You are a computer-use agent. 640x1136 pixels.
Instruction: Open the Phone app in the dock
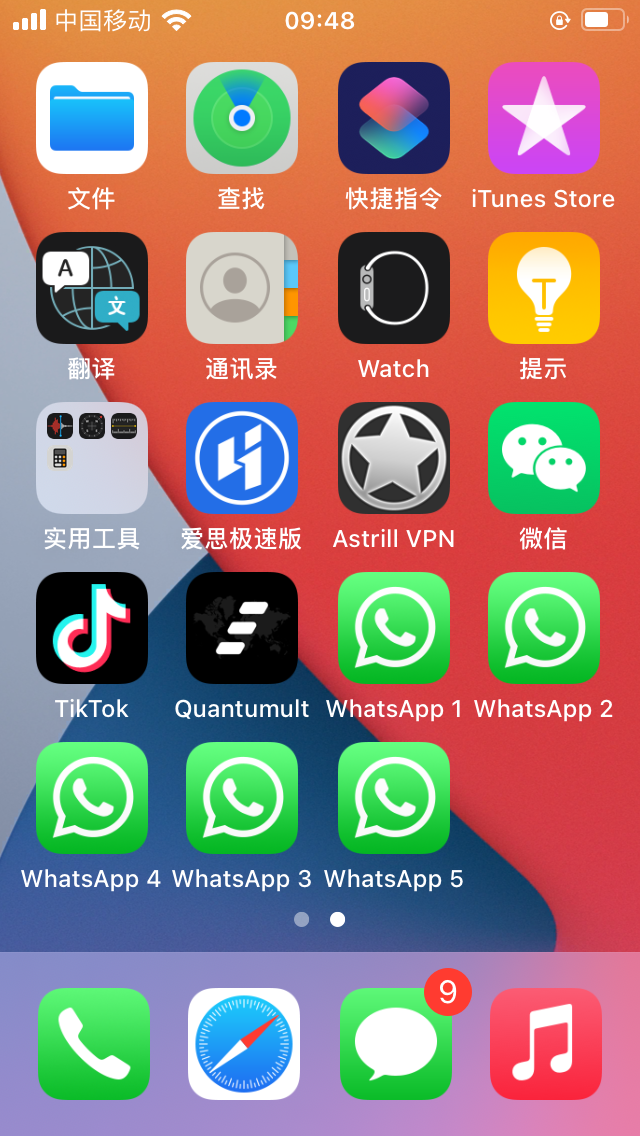coord(94,1044)
